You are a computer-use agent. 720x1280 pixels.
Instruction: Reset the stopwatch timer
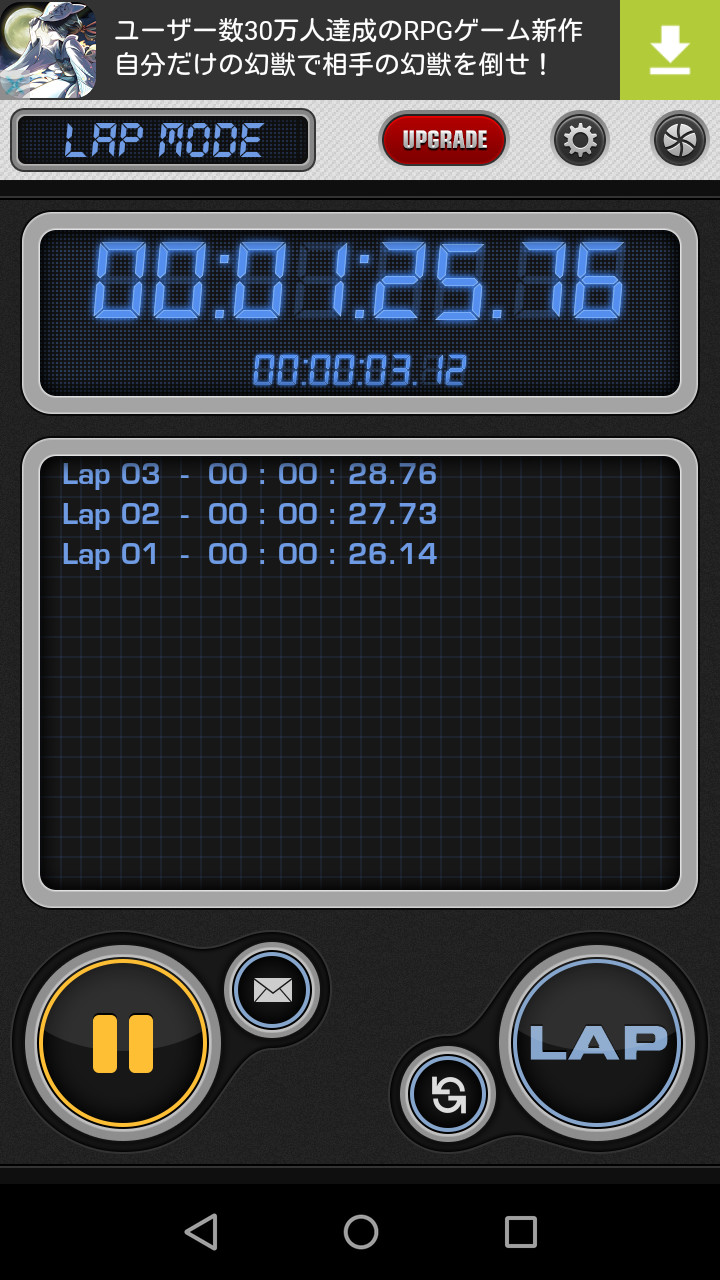click(448, 1095)
